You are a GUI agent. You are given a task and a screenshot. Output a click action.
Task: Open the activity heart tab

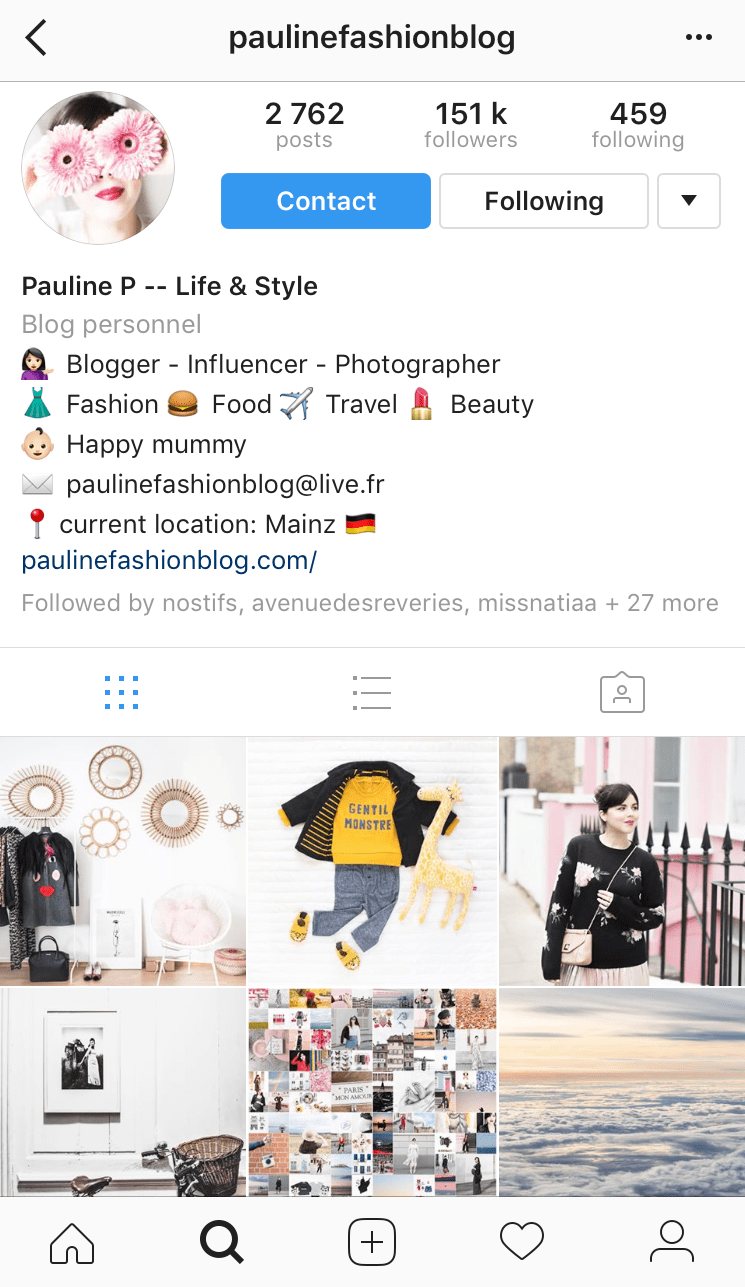tap(521, 1242)
